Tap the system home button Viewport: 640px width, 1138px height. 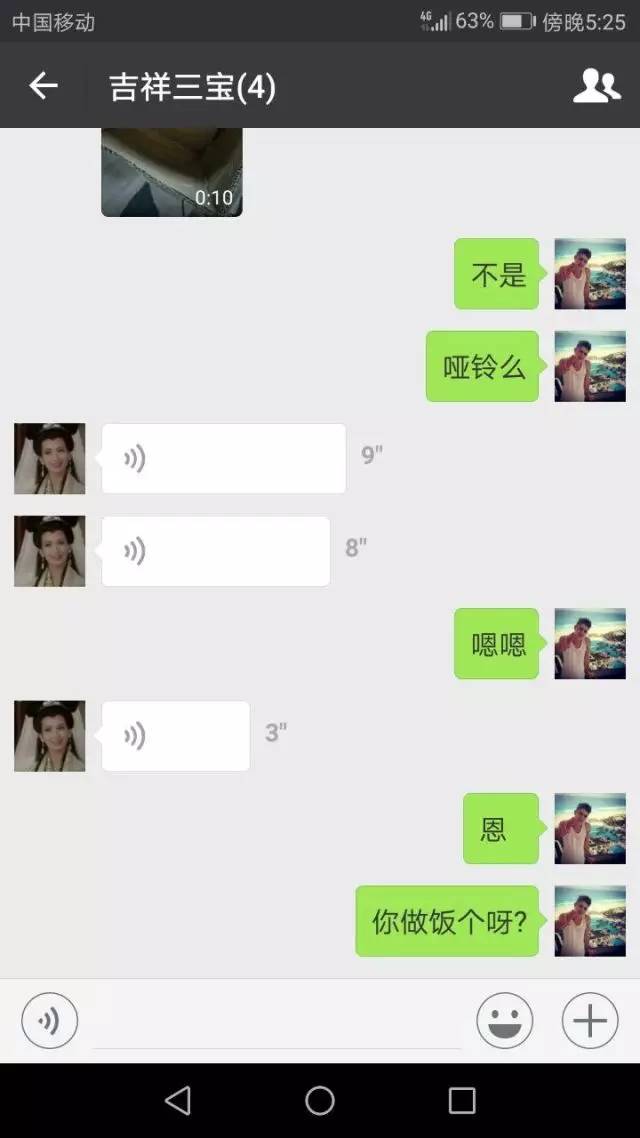coord(320,1101)
